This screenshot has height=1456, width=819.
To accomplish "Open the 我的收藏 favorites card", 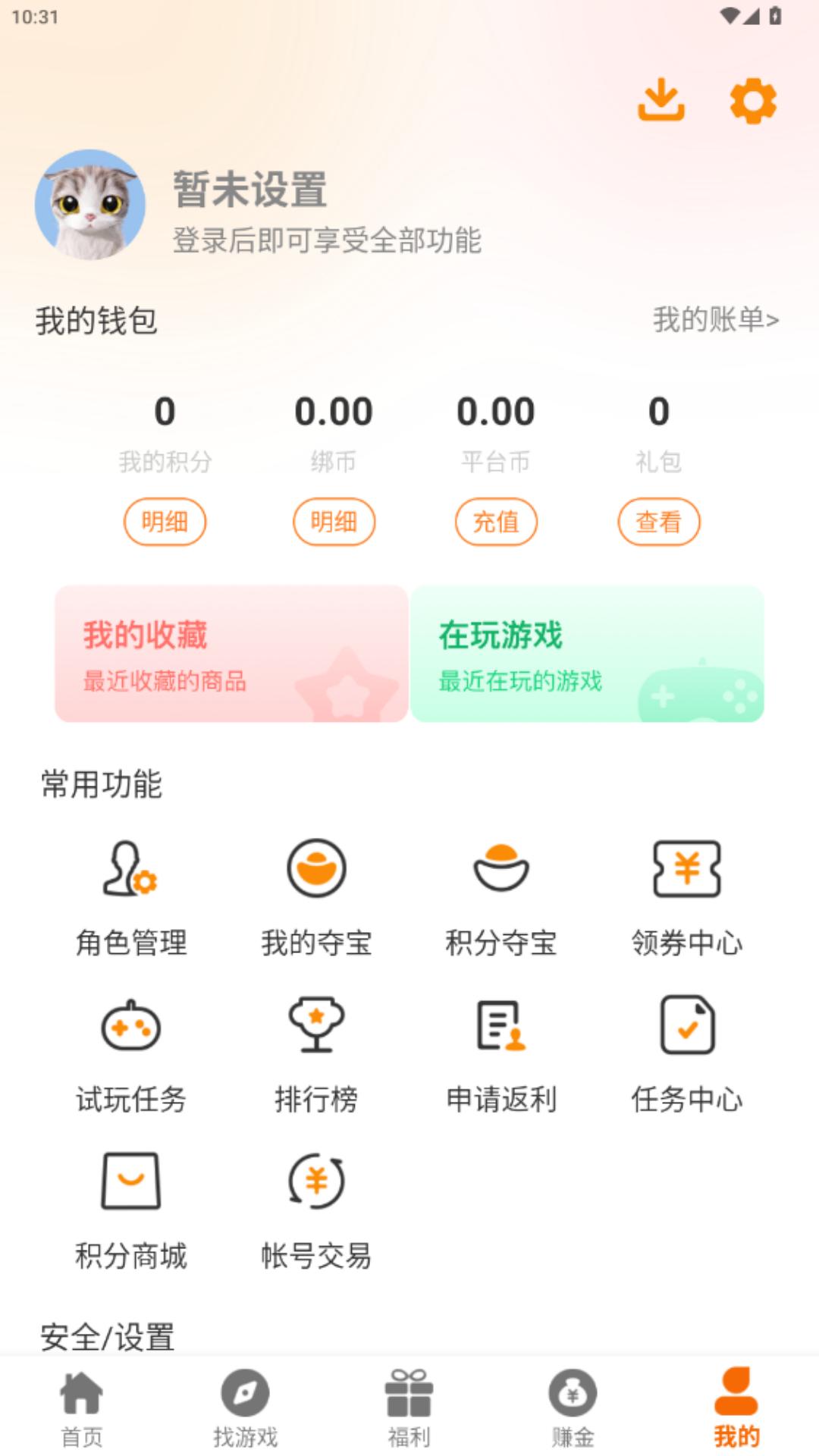I will pyautogui.click(x=231, y=654).
